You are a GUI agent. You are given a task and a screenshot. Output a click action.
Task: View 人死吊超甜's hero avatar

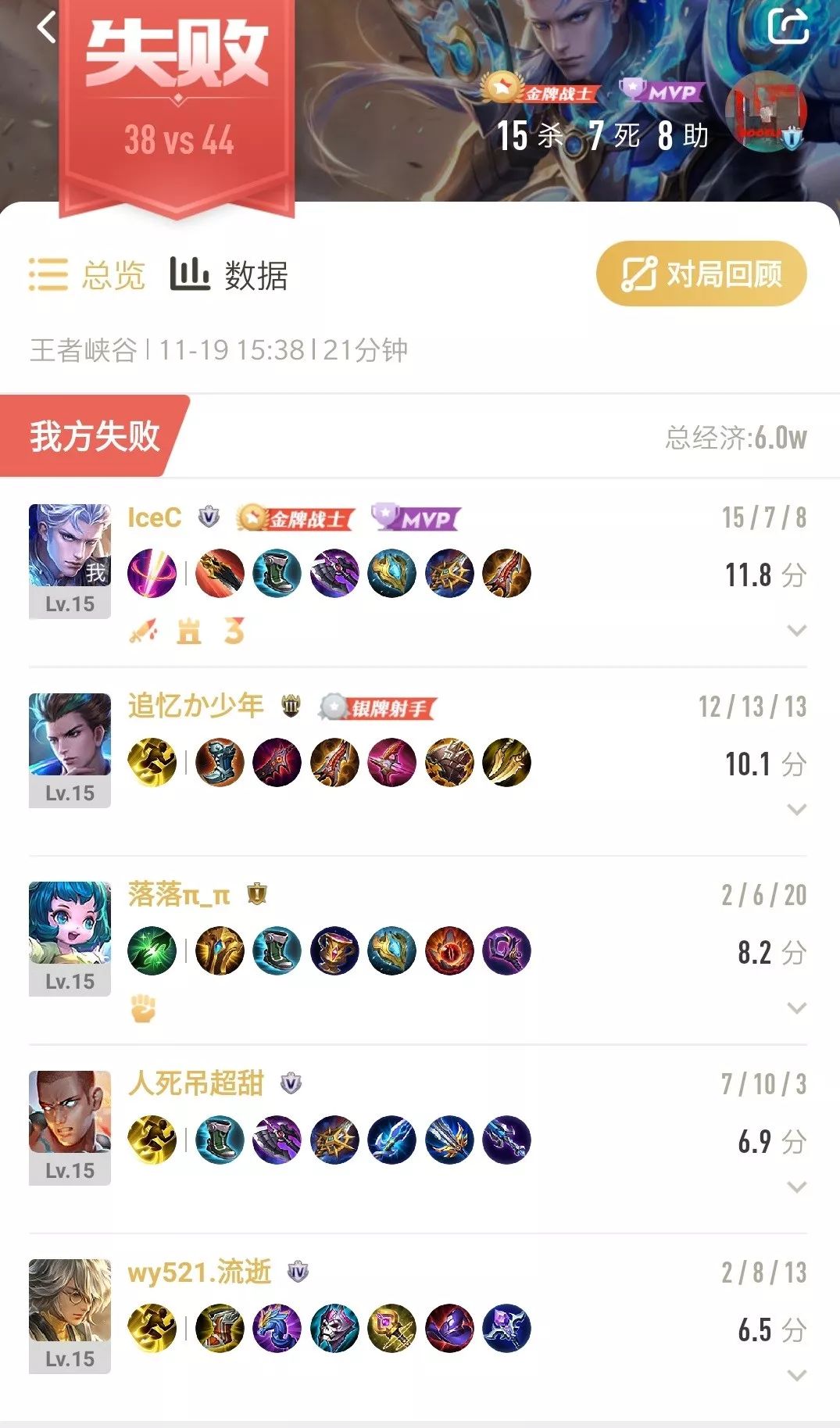click(x=70, y=1112)
